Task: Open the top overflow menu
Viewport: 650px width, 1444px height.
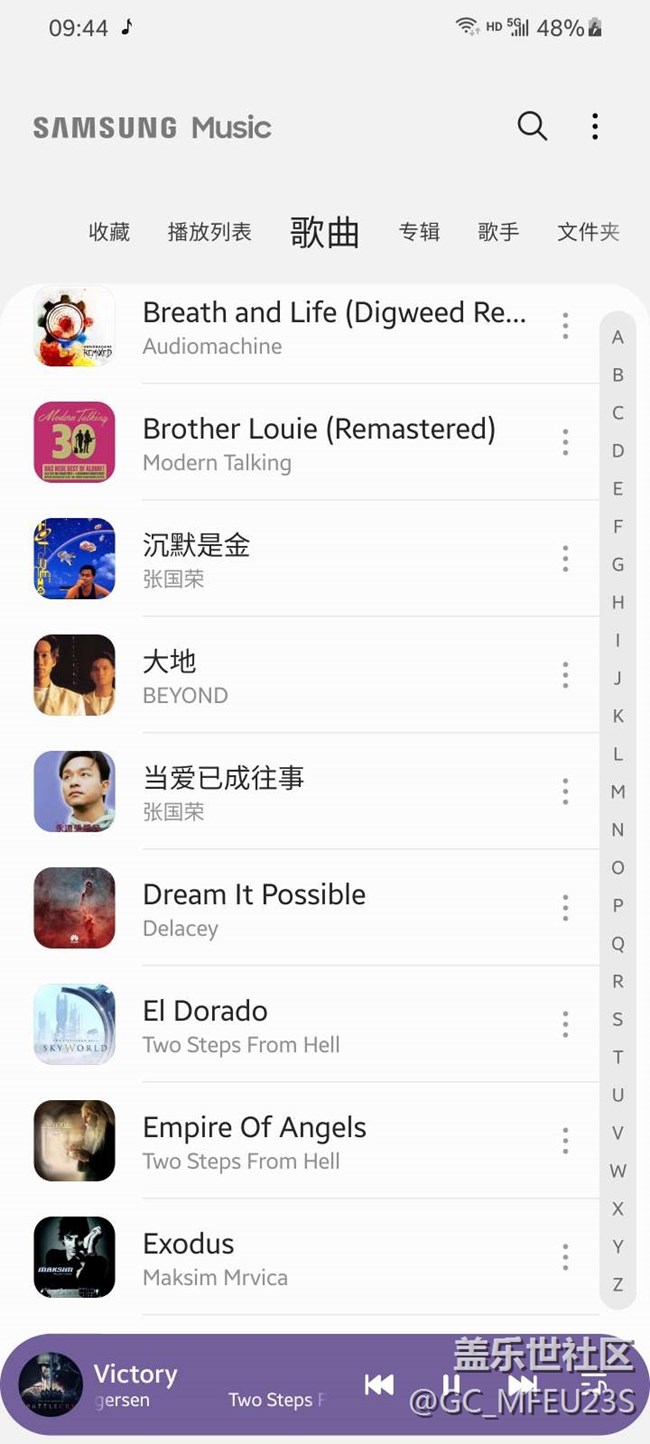Action: [x=595, y=126]
